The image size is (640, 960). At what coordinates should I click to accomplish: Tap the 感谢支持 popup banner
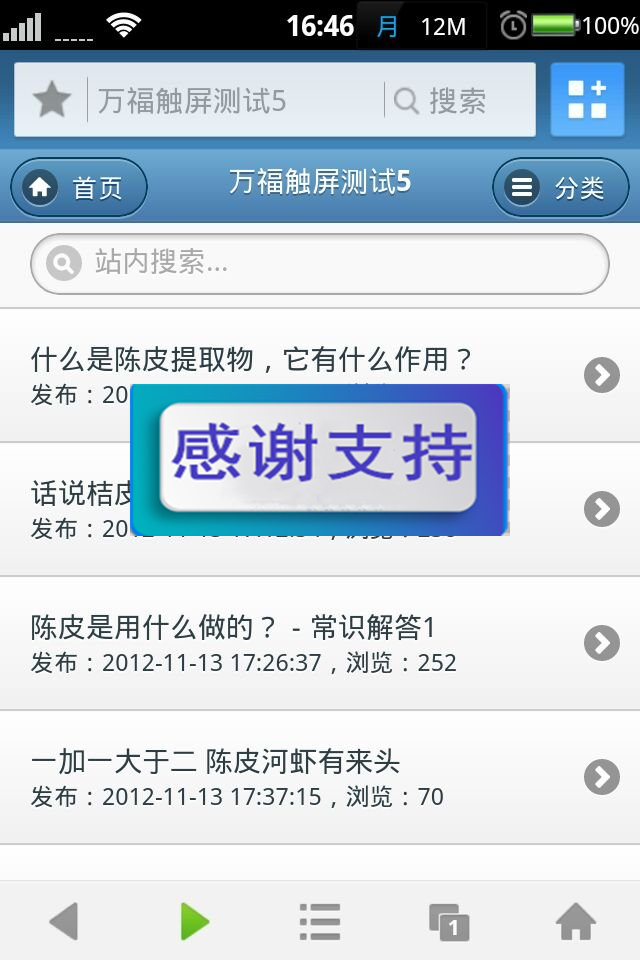coord(319,458)
